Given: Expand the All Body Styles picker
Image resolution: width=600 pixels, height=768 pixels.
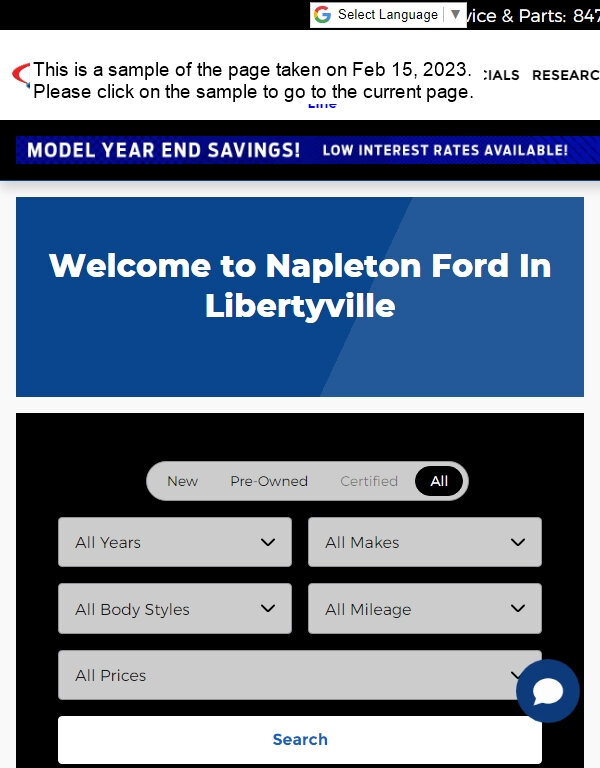Looking at the screenshot, I should click(x=175, y=609).
